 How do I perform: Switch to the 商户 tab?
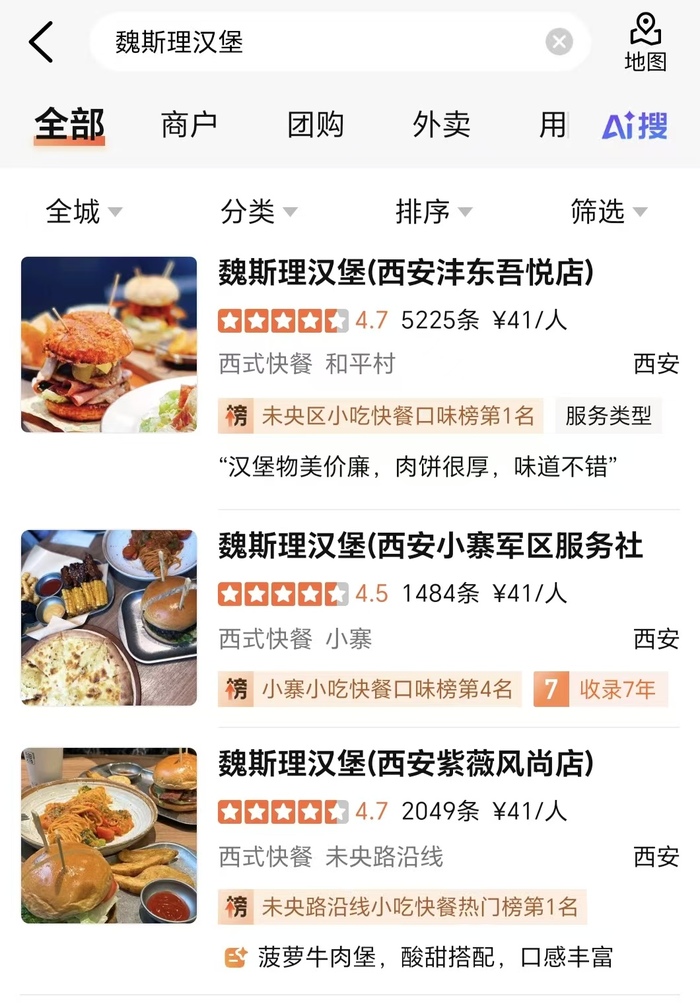coord(188,125)
